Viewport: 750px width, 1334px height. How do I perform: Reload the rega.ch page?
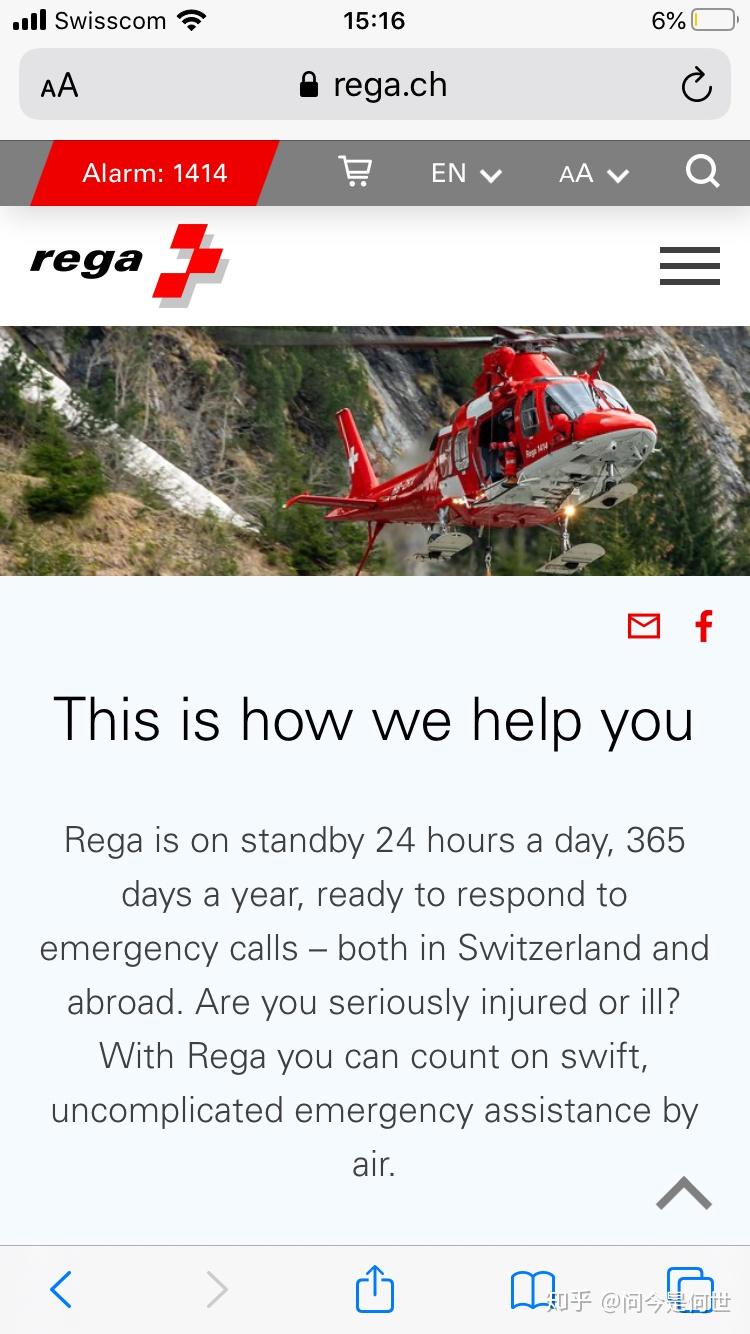696,85
